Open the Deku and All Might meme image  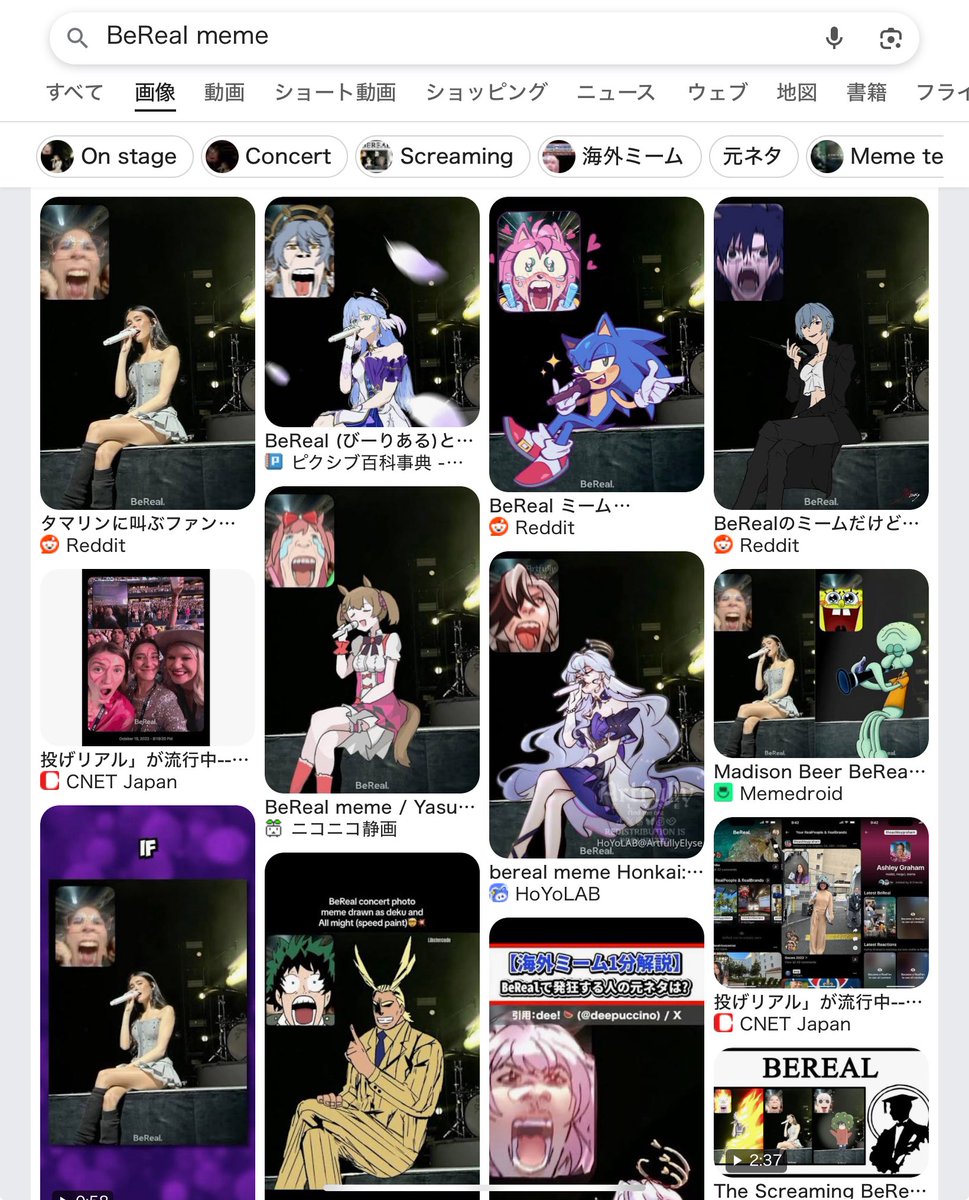click(372, 1025)
